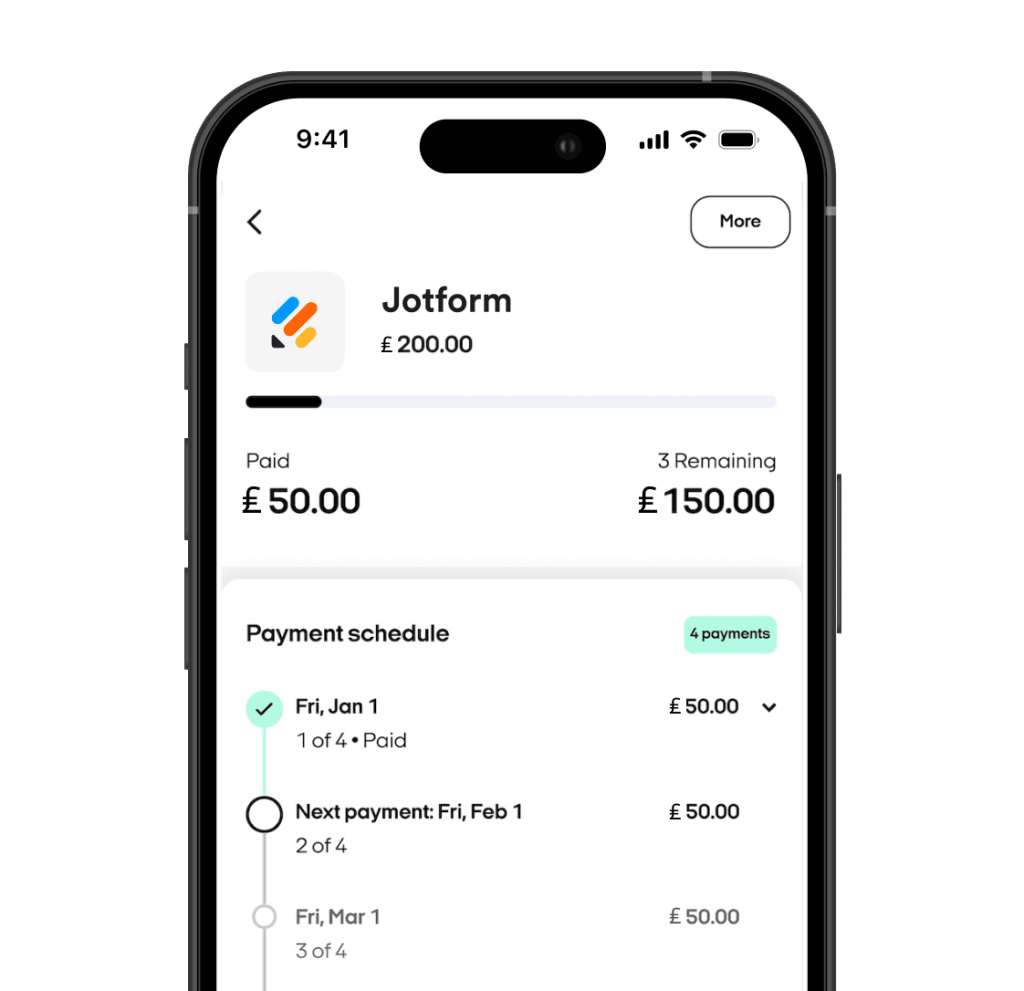Expand the Fri, Jan 1 payment details

768,707
